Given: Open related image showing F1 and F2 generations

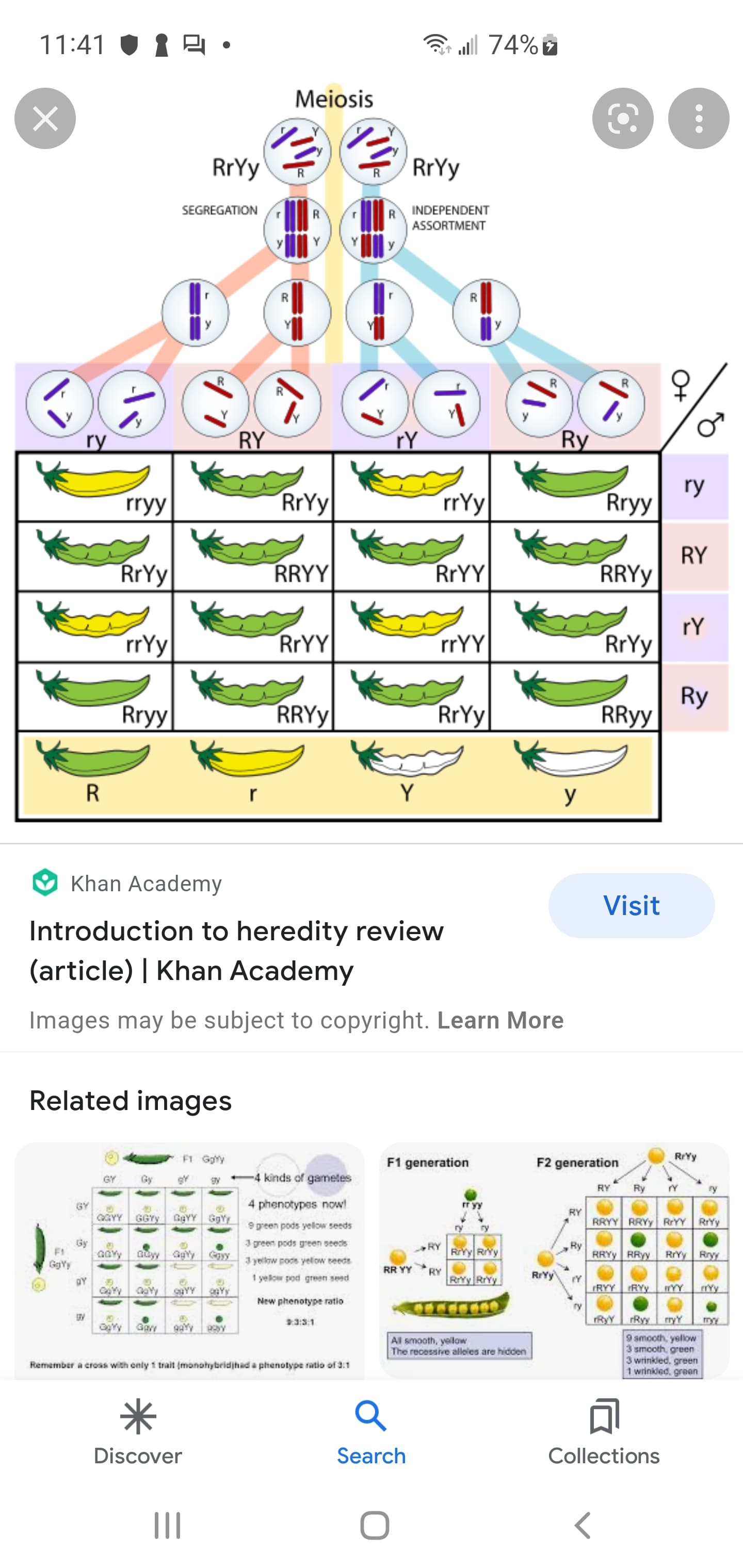Looking at the screenshot, I should pos(554,1260).
